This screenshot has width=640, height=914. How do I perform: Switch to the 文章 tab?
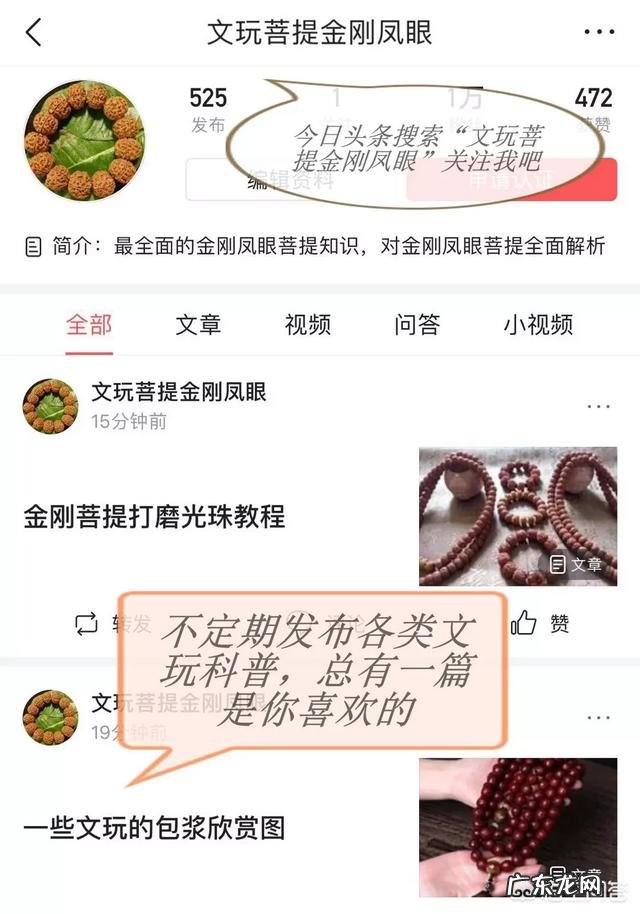pyautogui.click(x=198, y=324)
